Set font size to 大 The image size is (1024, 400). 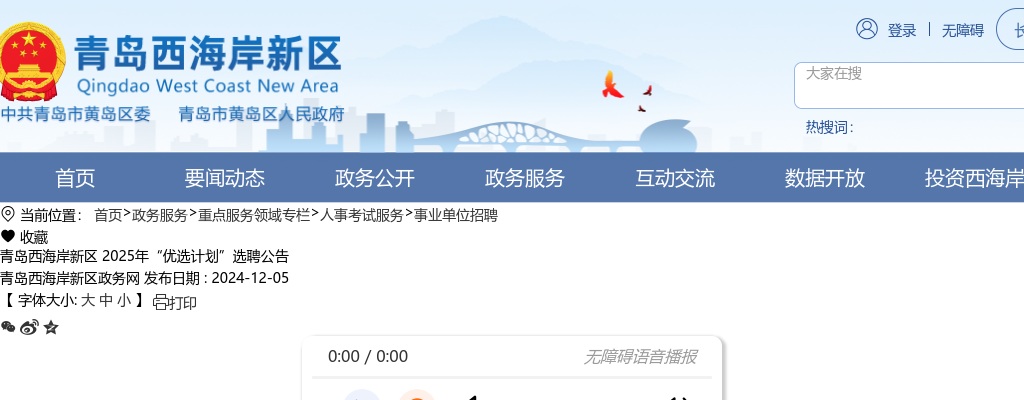(x=88, y=300)
